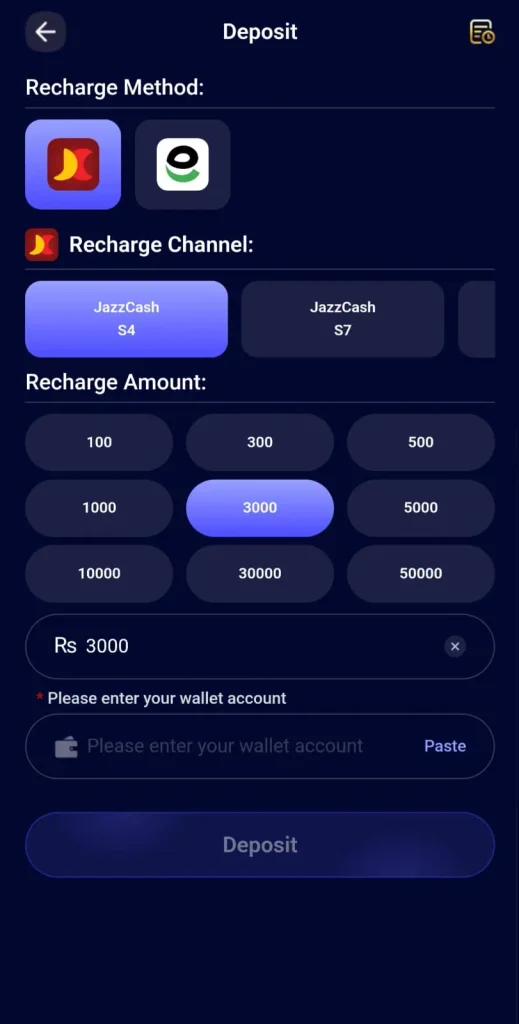Image resolution: width=519 pixels, height=1024 pixels.
Task: Select 50000 as recharge amount
Action: (420, 573)
